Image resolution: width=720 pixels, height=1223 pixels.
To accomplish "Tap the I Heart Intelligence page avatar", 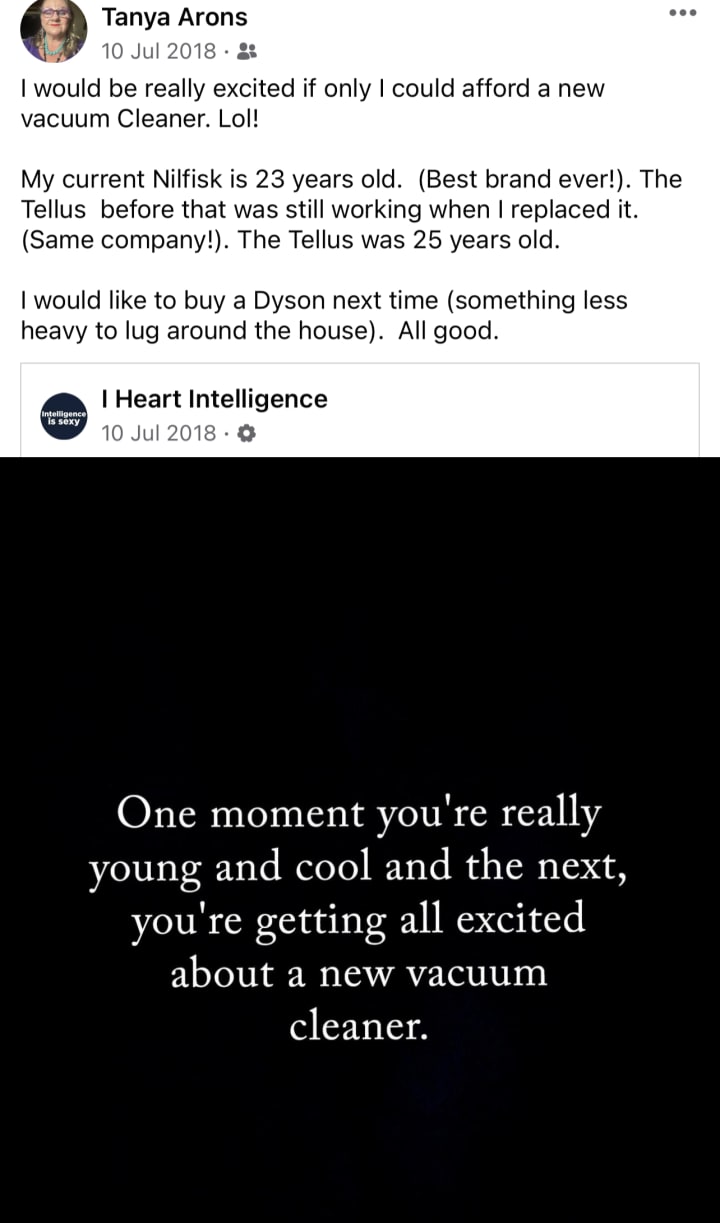I will (64, 416).
